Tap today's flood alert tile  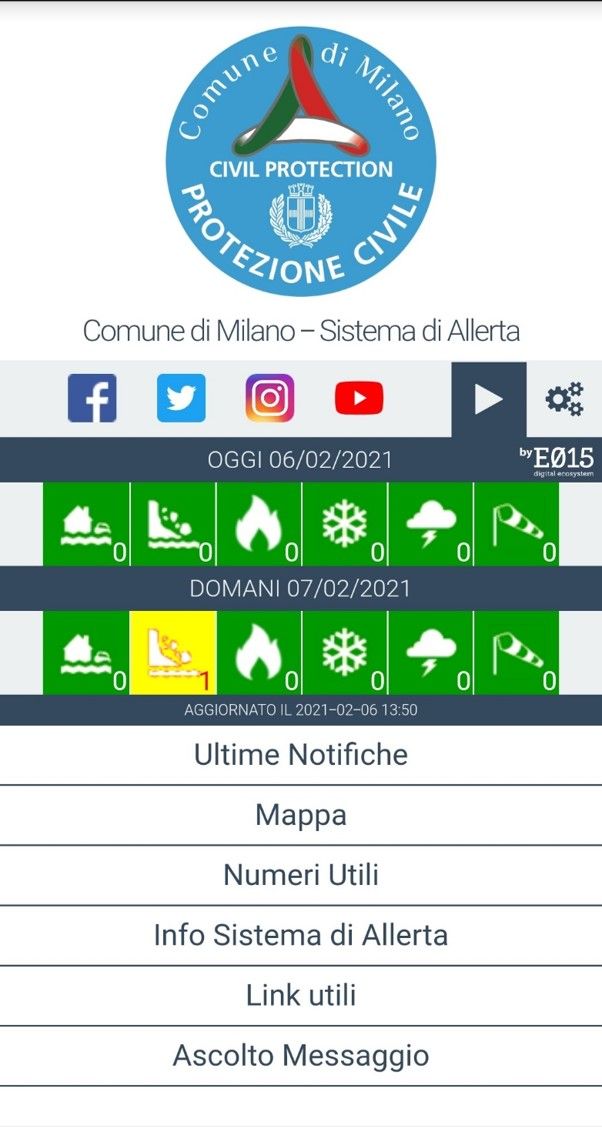click(86, 524)
